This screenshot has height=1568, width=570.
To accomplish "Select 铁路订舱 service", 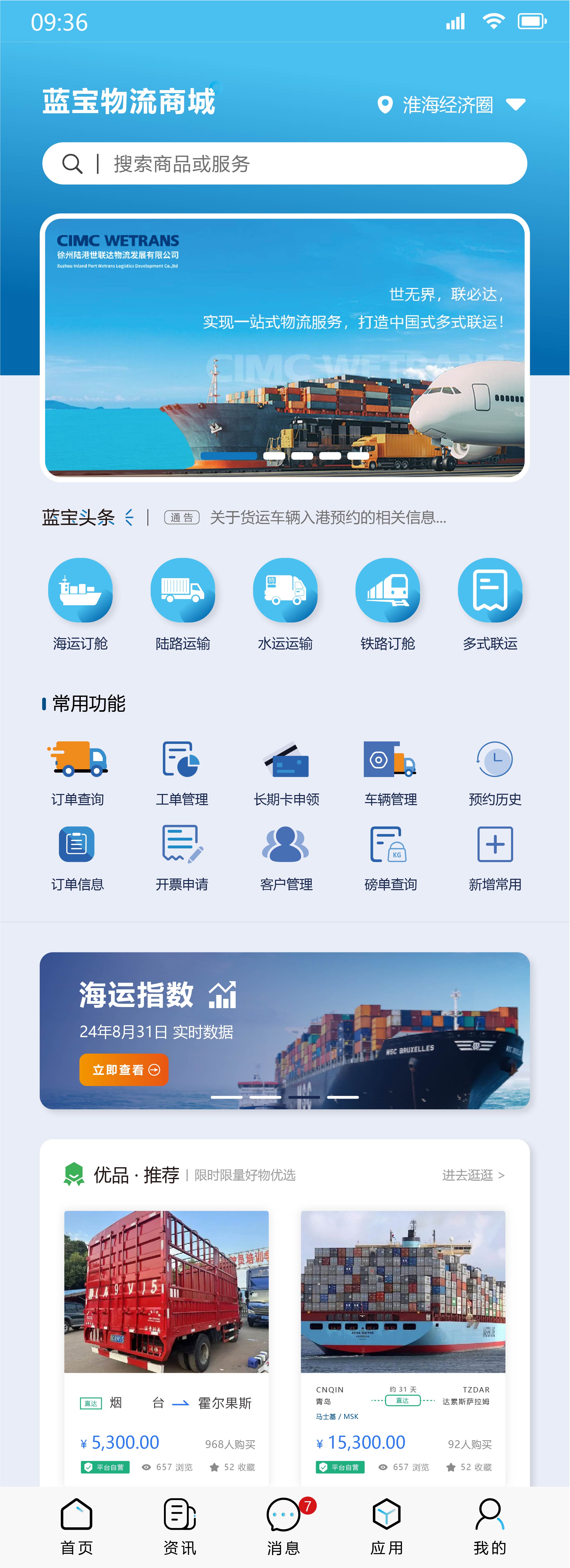I will (x=388, y=603).
